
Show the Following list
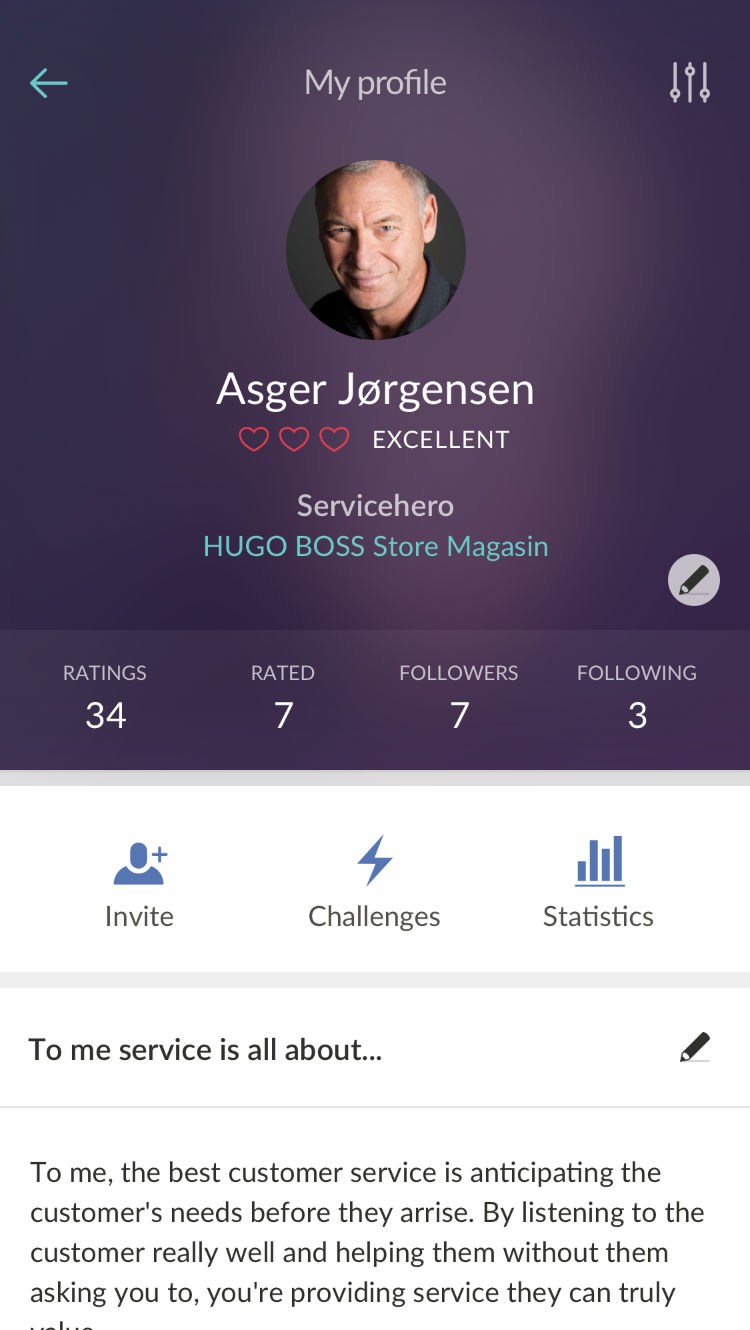click(637, 699)
